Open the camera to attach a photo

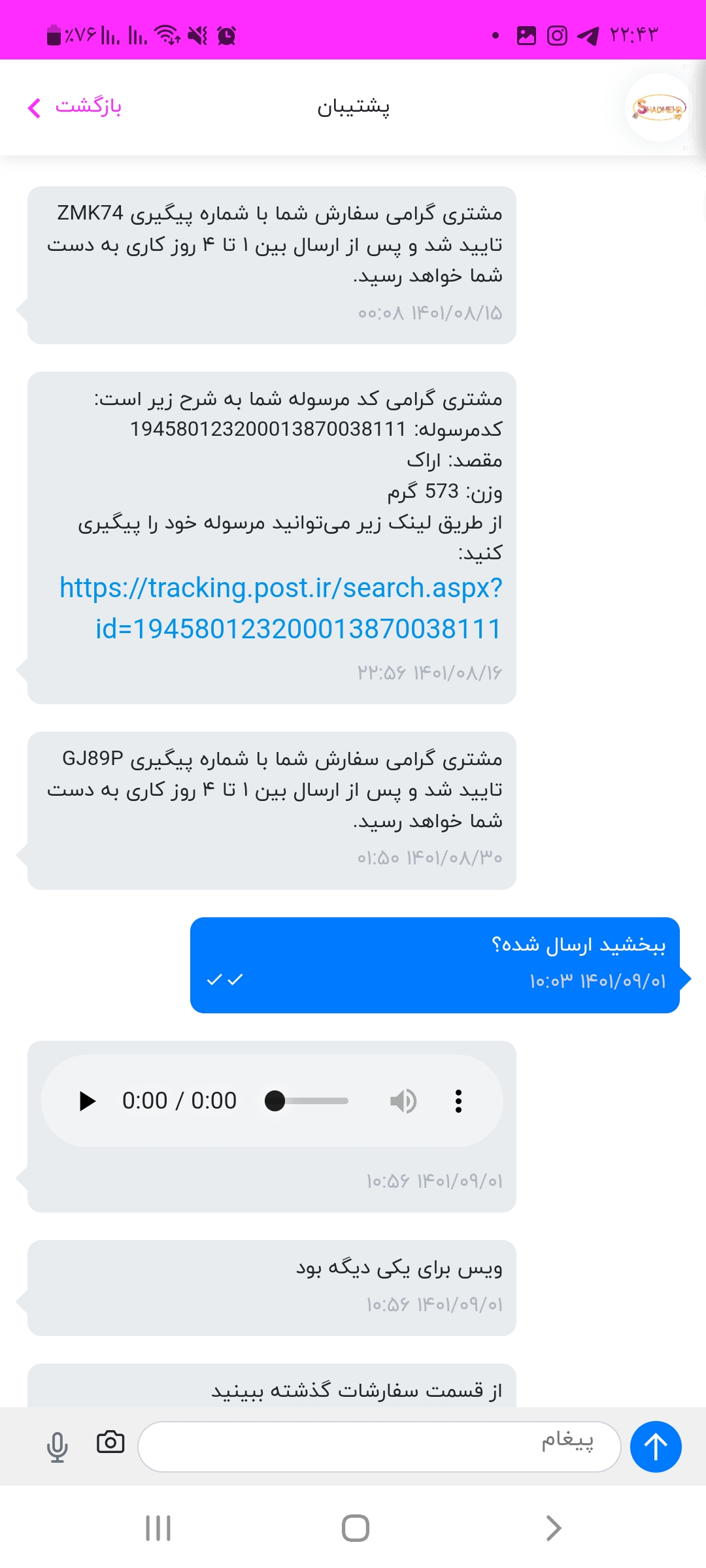point(110,1442)
